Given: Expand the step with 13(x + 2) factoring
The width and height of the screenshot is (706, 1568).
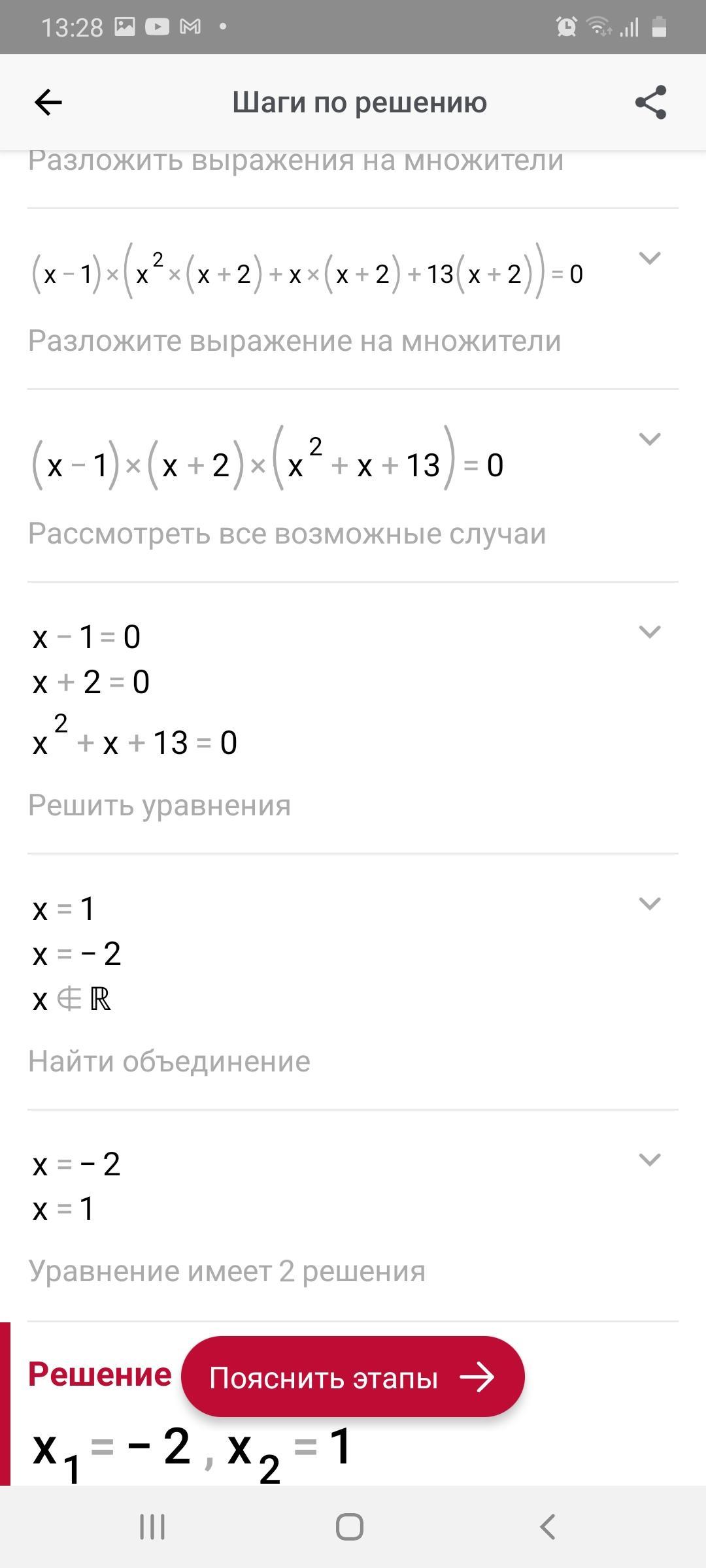Looking at the screenshot, I should [x=649, y=258].
